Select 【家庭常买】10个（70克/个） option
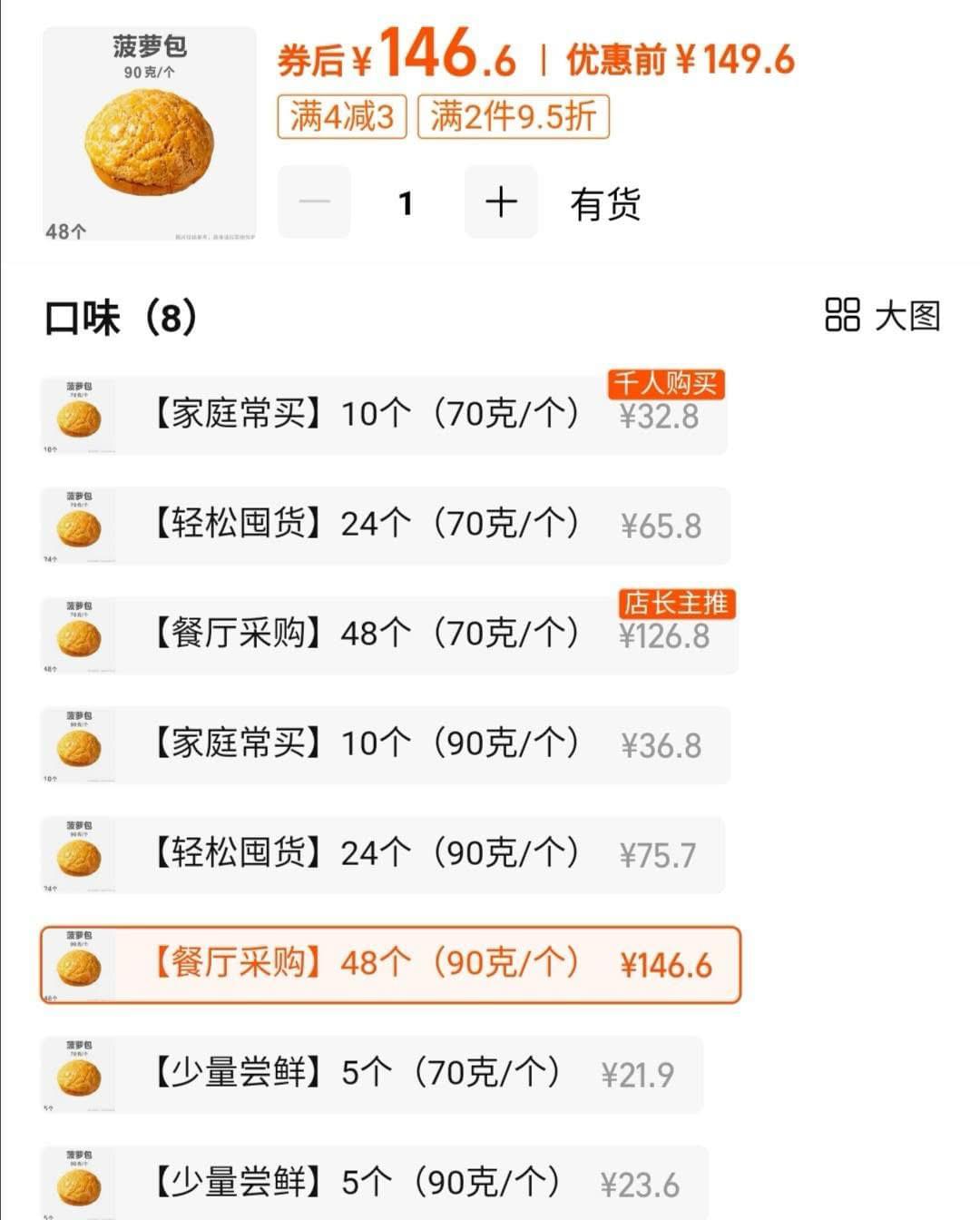The image size is (980, 1220). pos(384,416)
